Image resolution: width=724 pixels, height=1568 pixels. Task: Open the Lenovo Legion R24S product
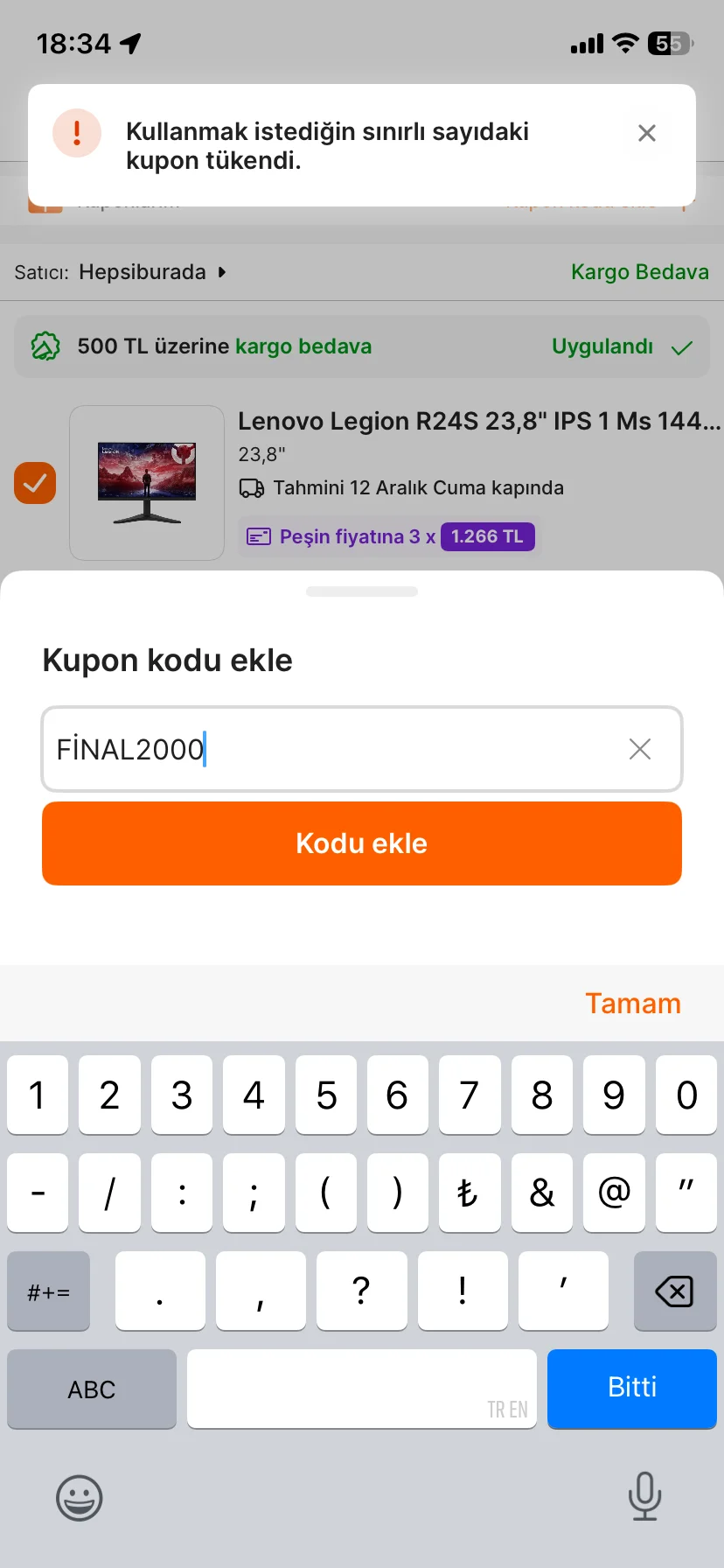click(478, 422)
